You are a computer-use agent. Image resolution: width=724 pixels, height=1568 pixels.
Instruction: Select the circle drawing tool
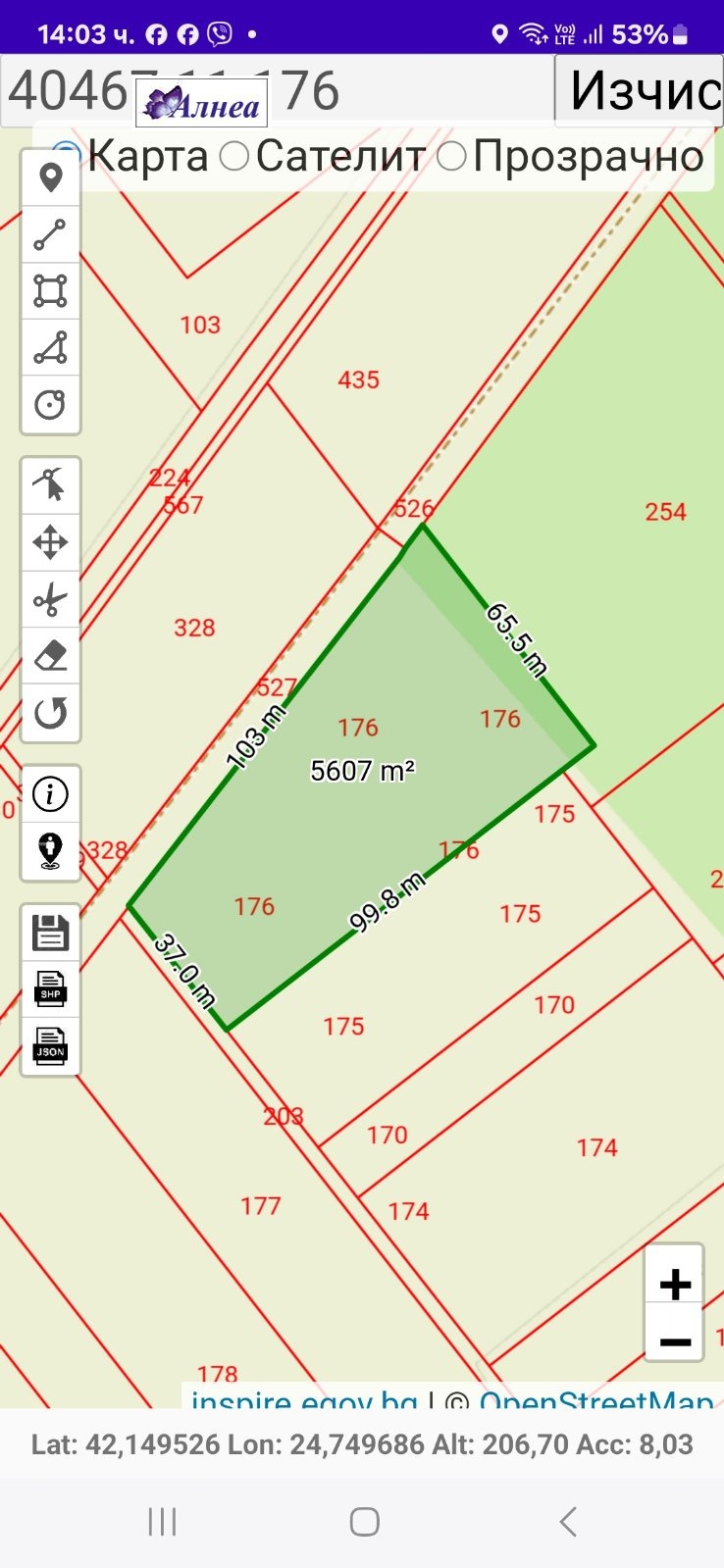point(50,404)
